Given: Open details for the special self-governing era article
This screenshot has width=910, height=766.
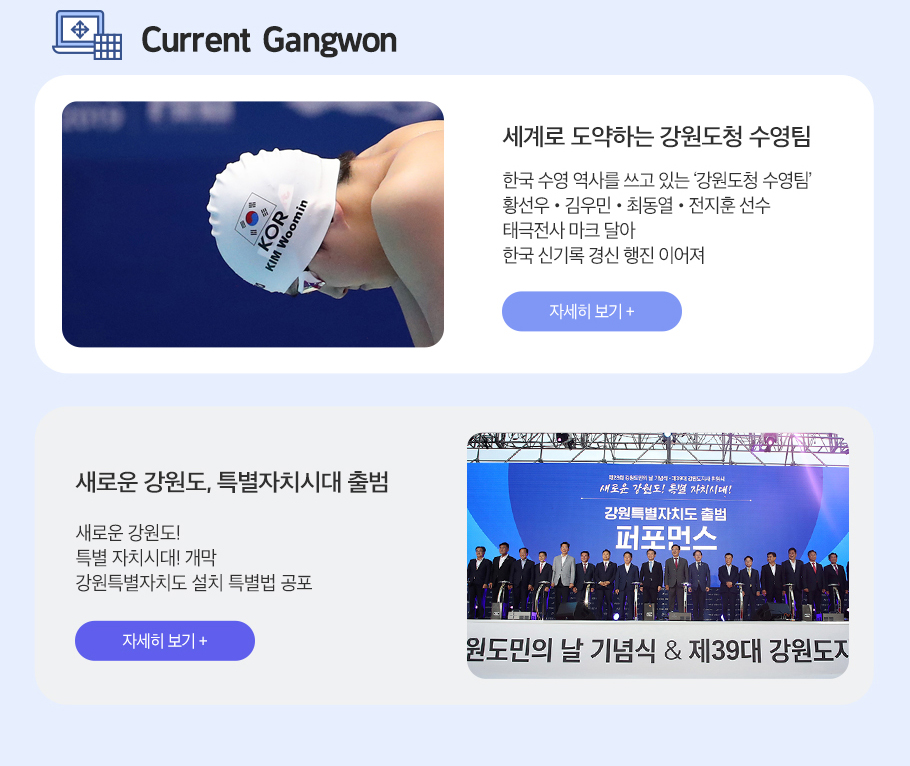Looking at the screenshot, I should pyautogui.click(x=165, y=640).
